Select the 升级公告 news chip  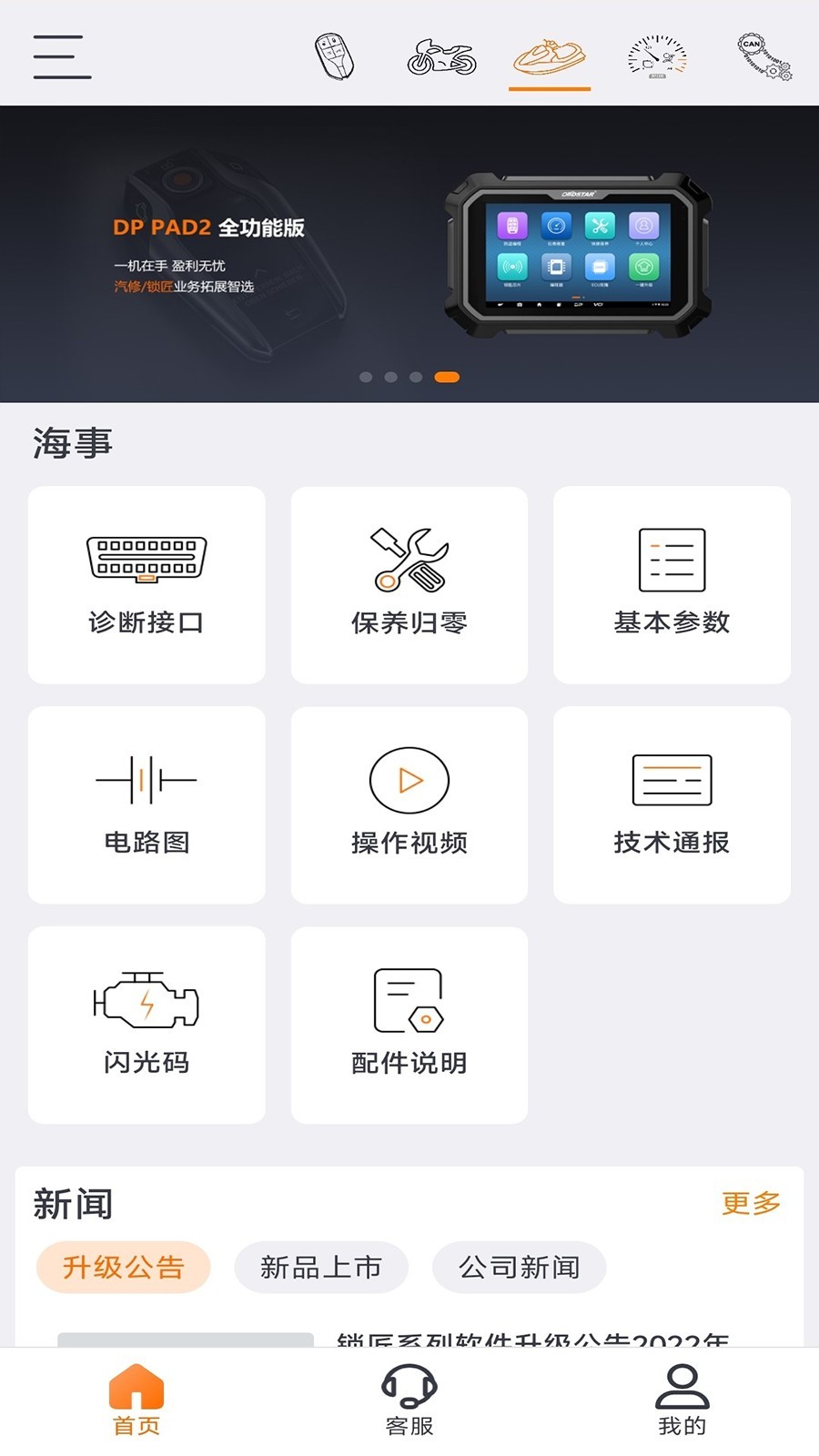tap(124, 1267)
